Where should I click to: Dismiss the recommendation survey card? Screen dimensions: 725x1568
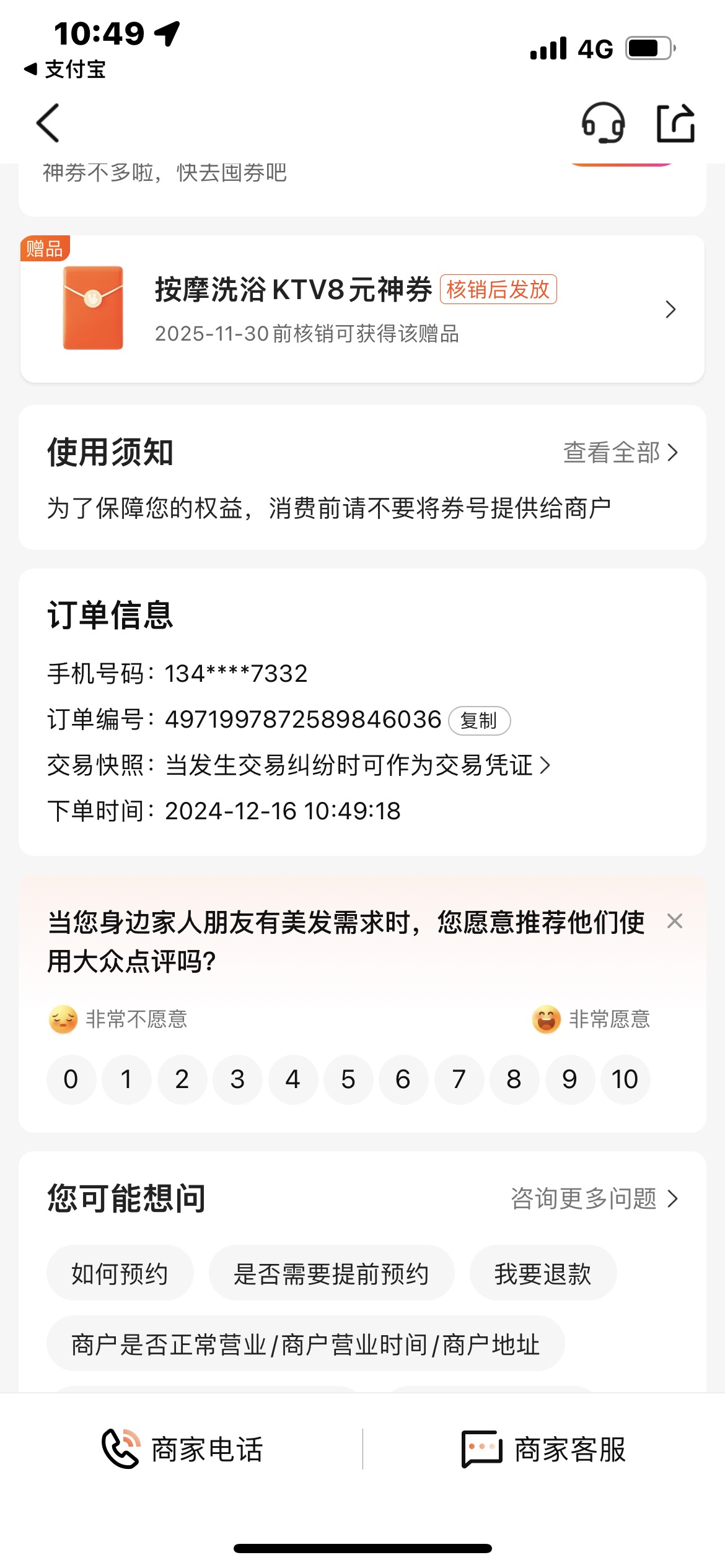[x=675, y=921]
